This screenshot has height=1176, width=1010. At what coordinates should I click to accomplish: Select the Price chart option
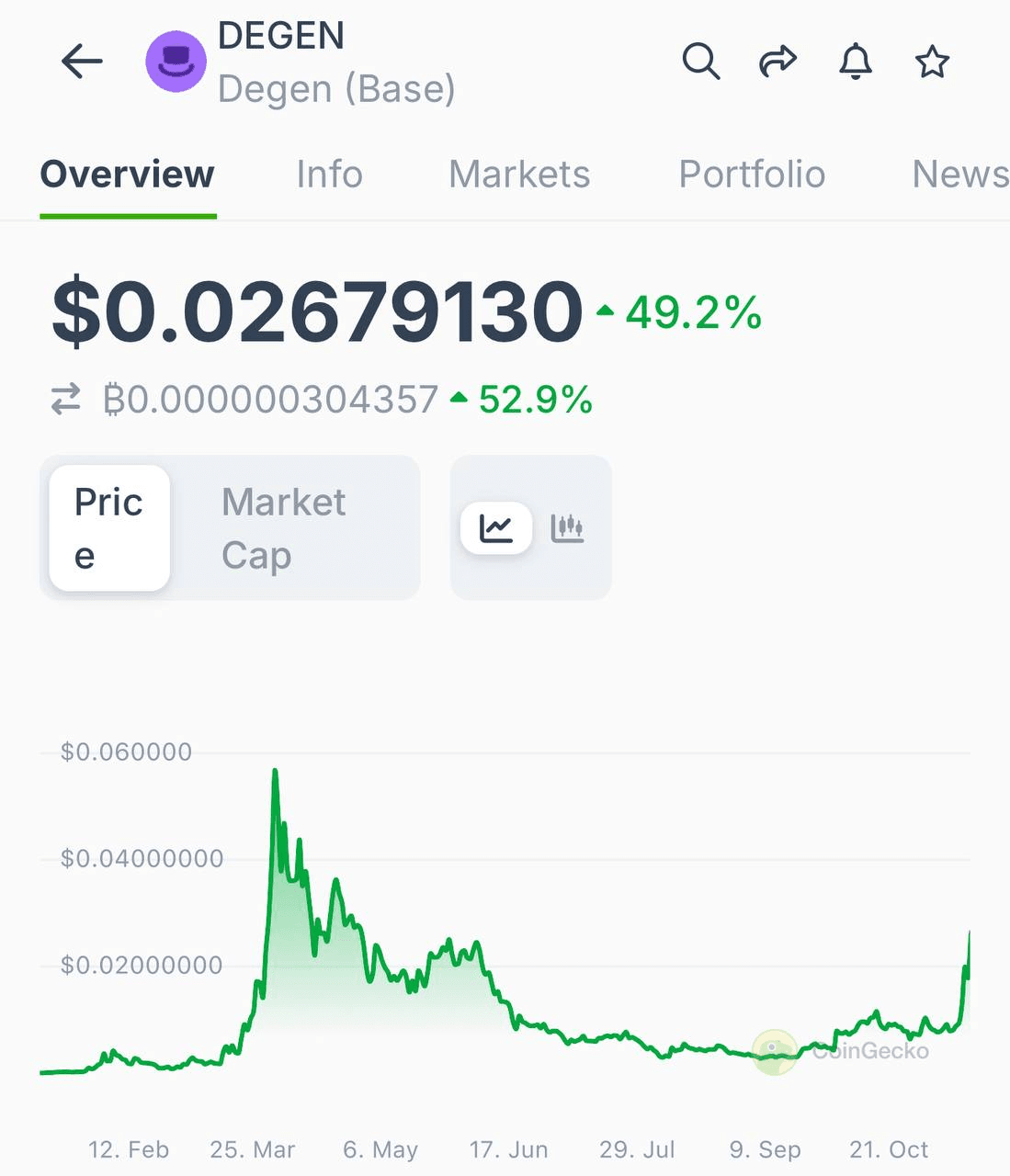(109, 528)
